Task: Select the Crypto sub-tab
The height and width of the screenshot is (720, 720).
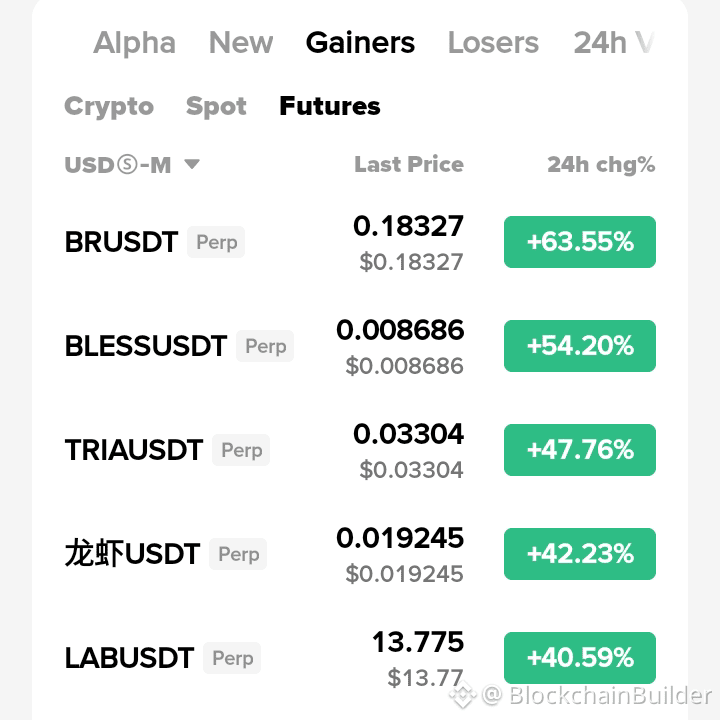Action: (109, 107)
